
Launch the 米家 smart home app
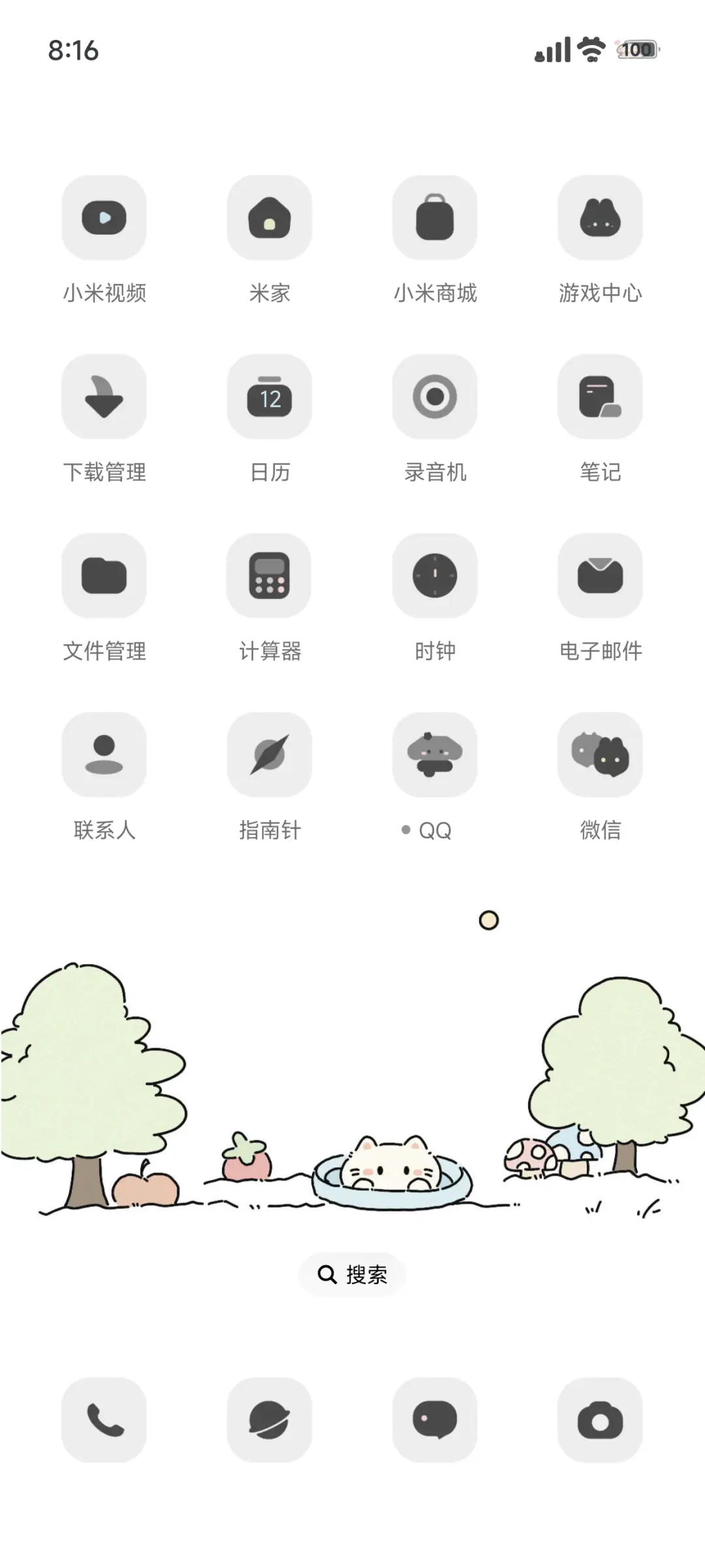tap(270, 219)
